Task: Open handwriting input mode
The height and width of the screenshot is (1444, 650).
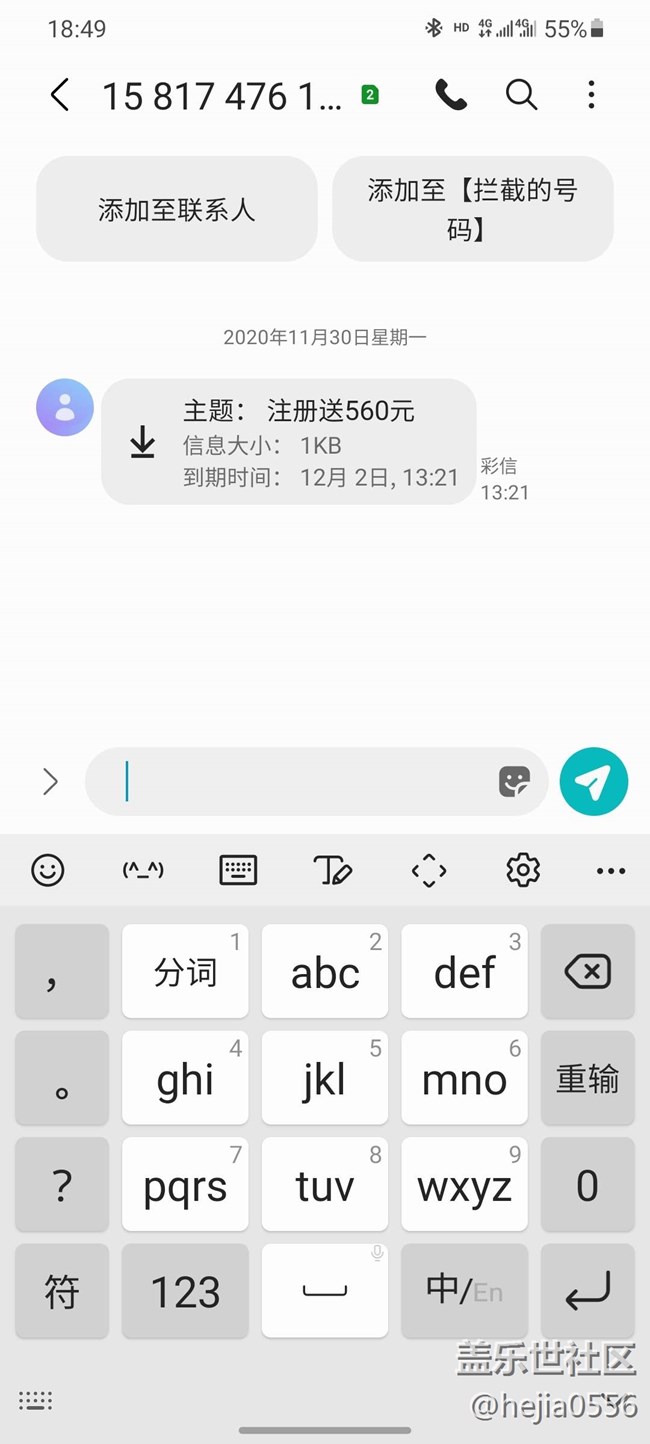Action: [x=333, y=870]
